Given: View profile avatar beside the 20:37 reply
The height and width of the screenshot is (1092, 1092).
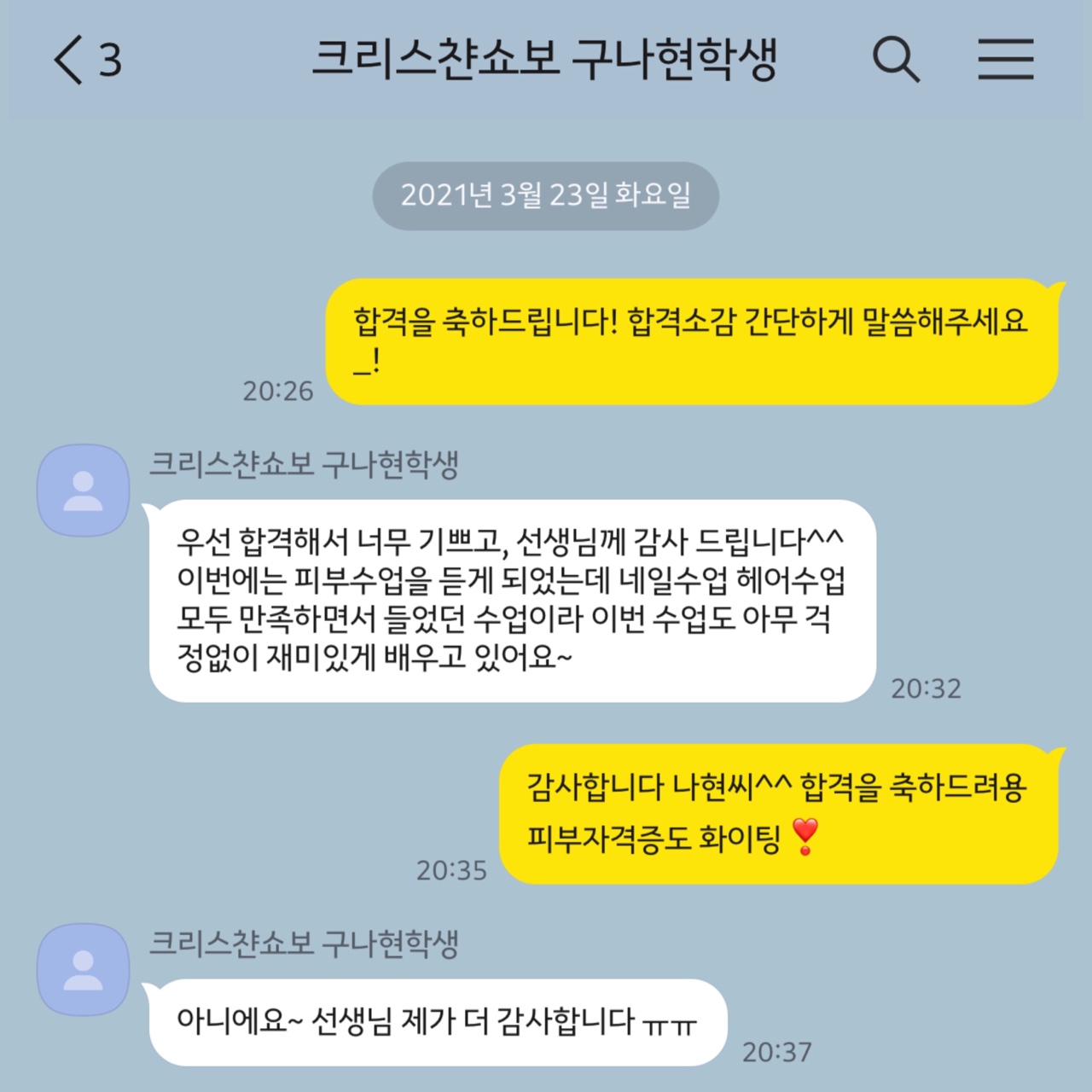Looking at the screenshot, I should pyautogui.click(x=84, y=969).
